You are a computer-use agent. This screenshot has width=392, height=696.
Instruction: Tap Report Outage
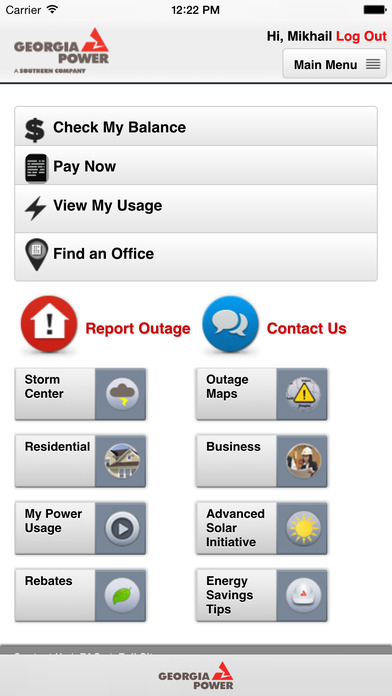tap(106, 324)
